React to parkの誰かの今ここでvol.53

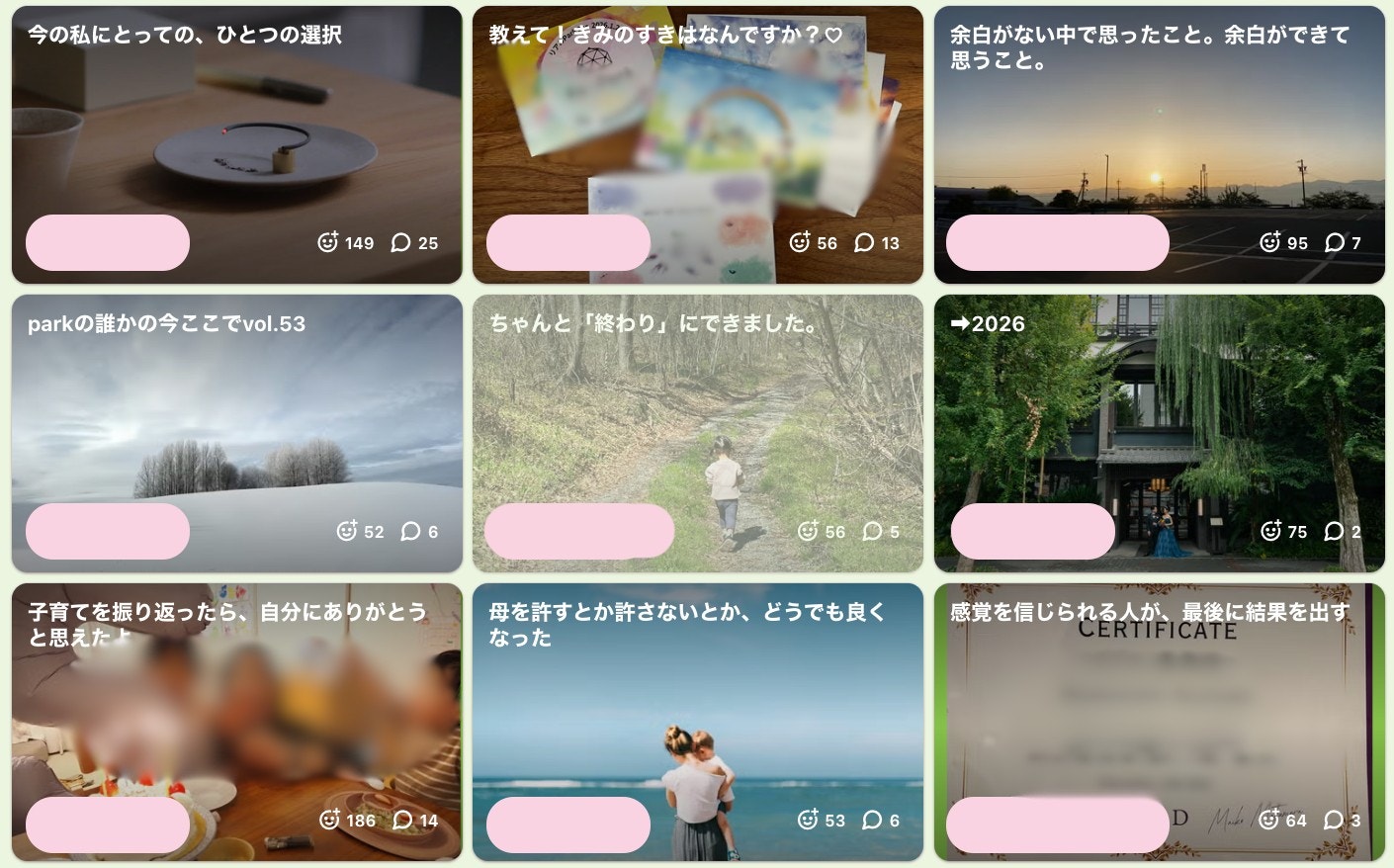click(x=347, y=531)
